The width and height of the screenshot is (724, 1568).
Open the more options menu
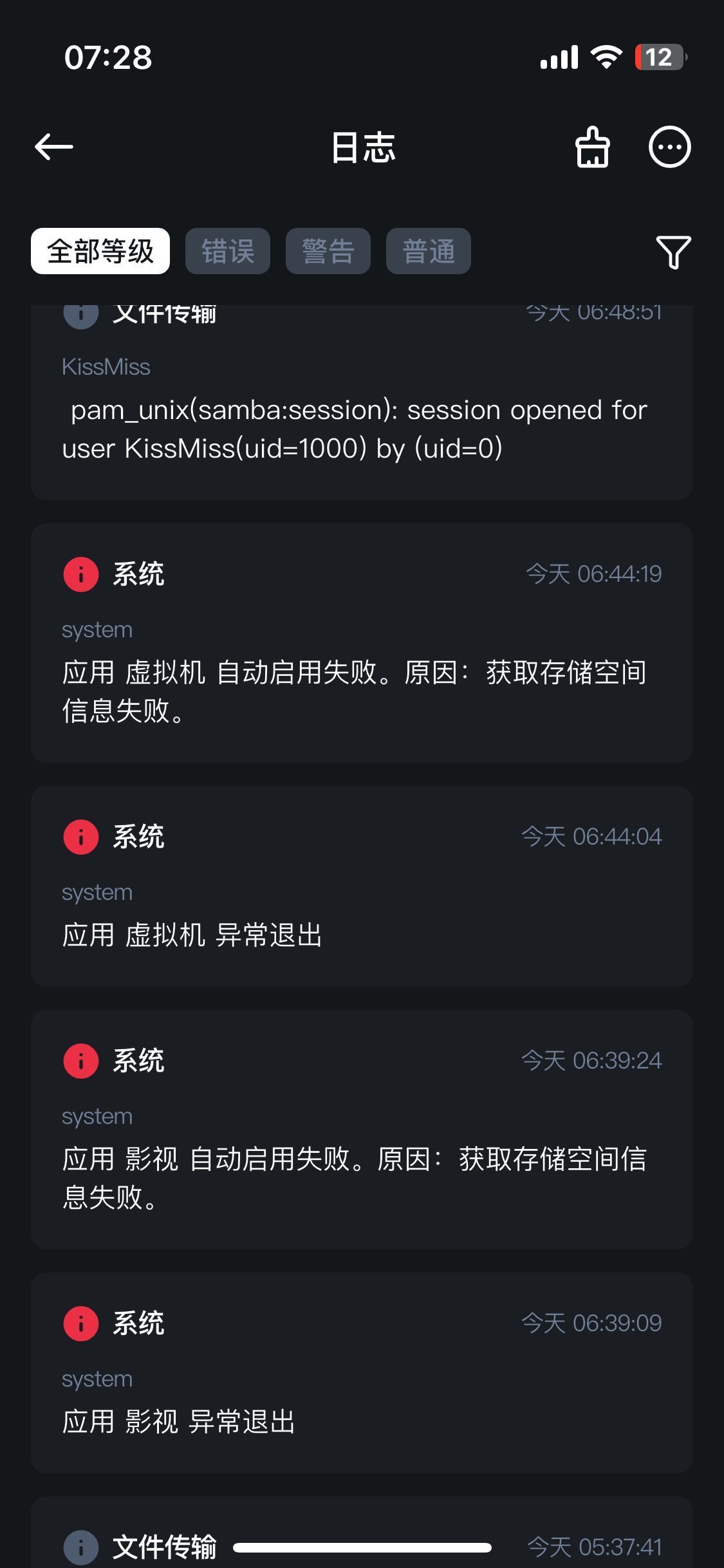(x=669, y=147)
